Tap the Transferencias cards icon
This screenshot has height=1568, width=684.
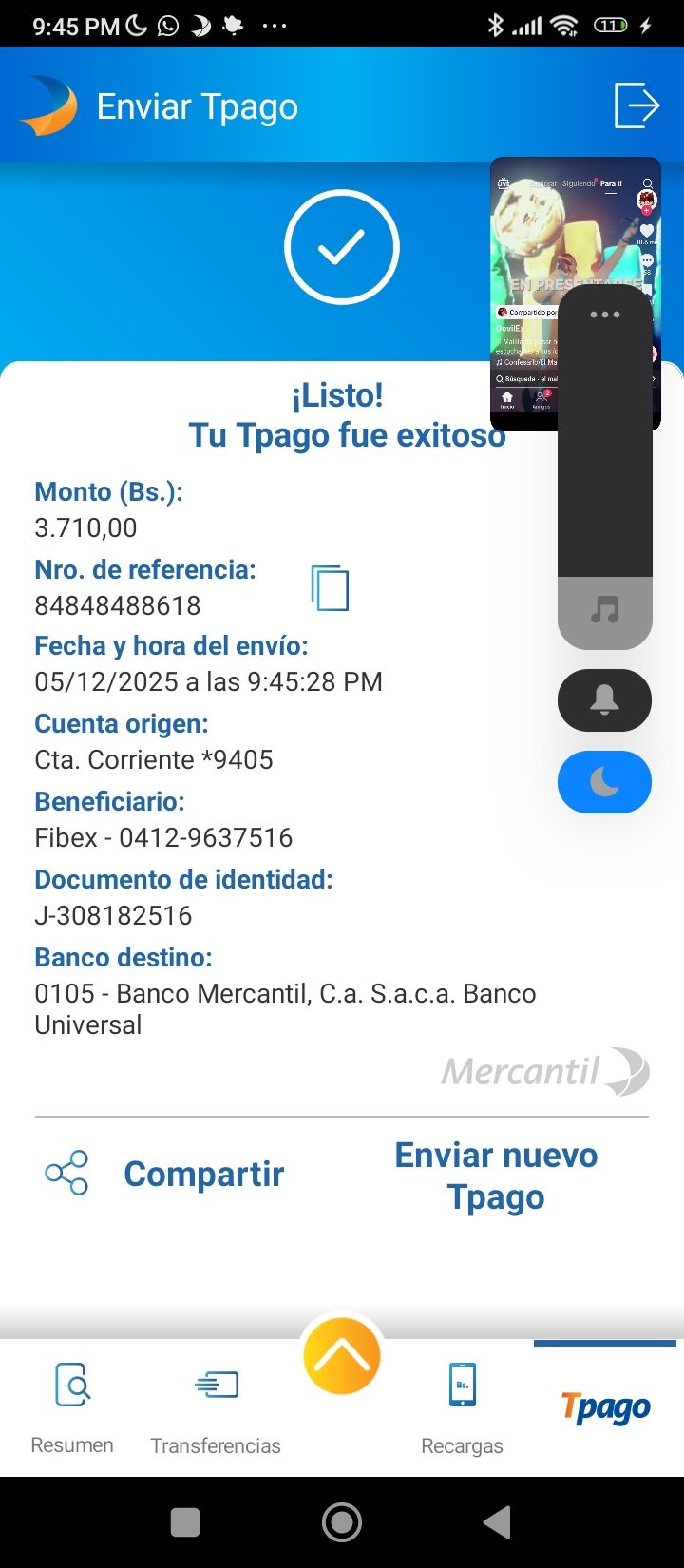(216, 1386)
